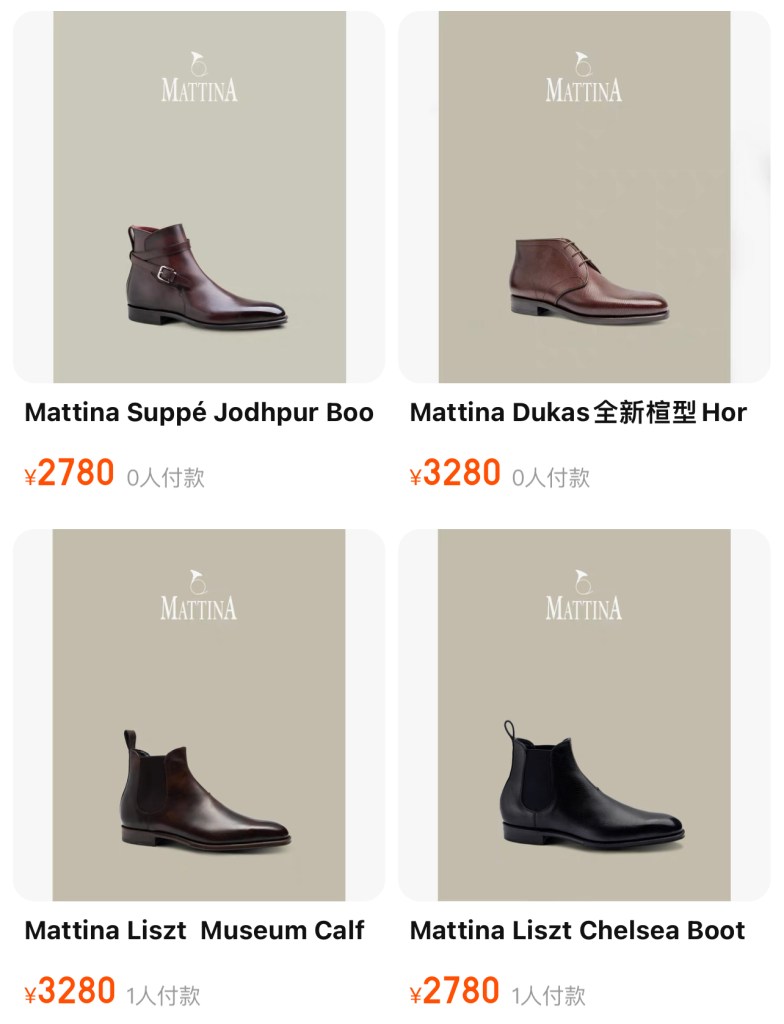Open the Mattina Liszt Chelsea Boot card
Image resolution: width=784 pixels, height=1024 pixels.
click(x=584, y=715)
